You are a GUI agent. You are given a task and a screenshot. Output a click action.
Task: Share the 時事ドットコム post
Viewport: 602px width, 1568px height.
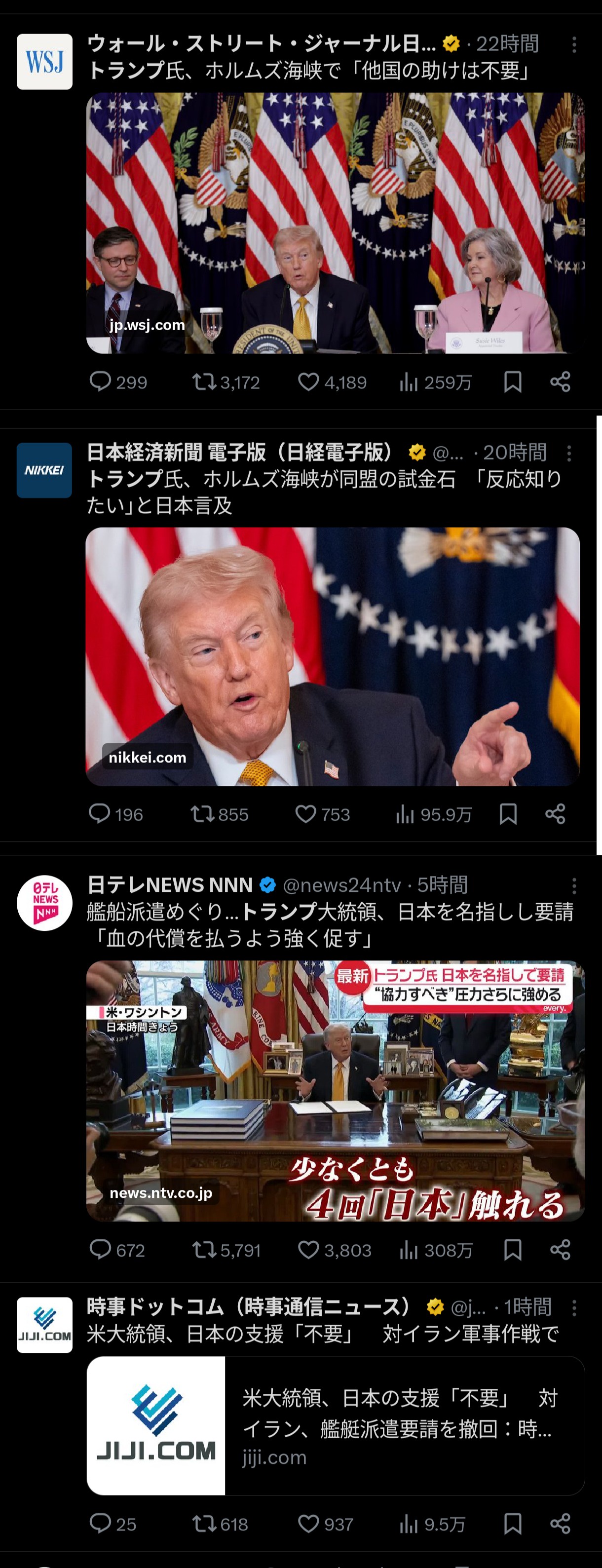pyautogui.click(x=560, y=1524)
